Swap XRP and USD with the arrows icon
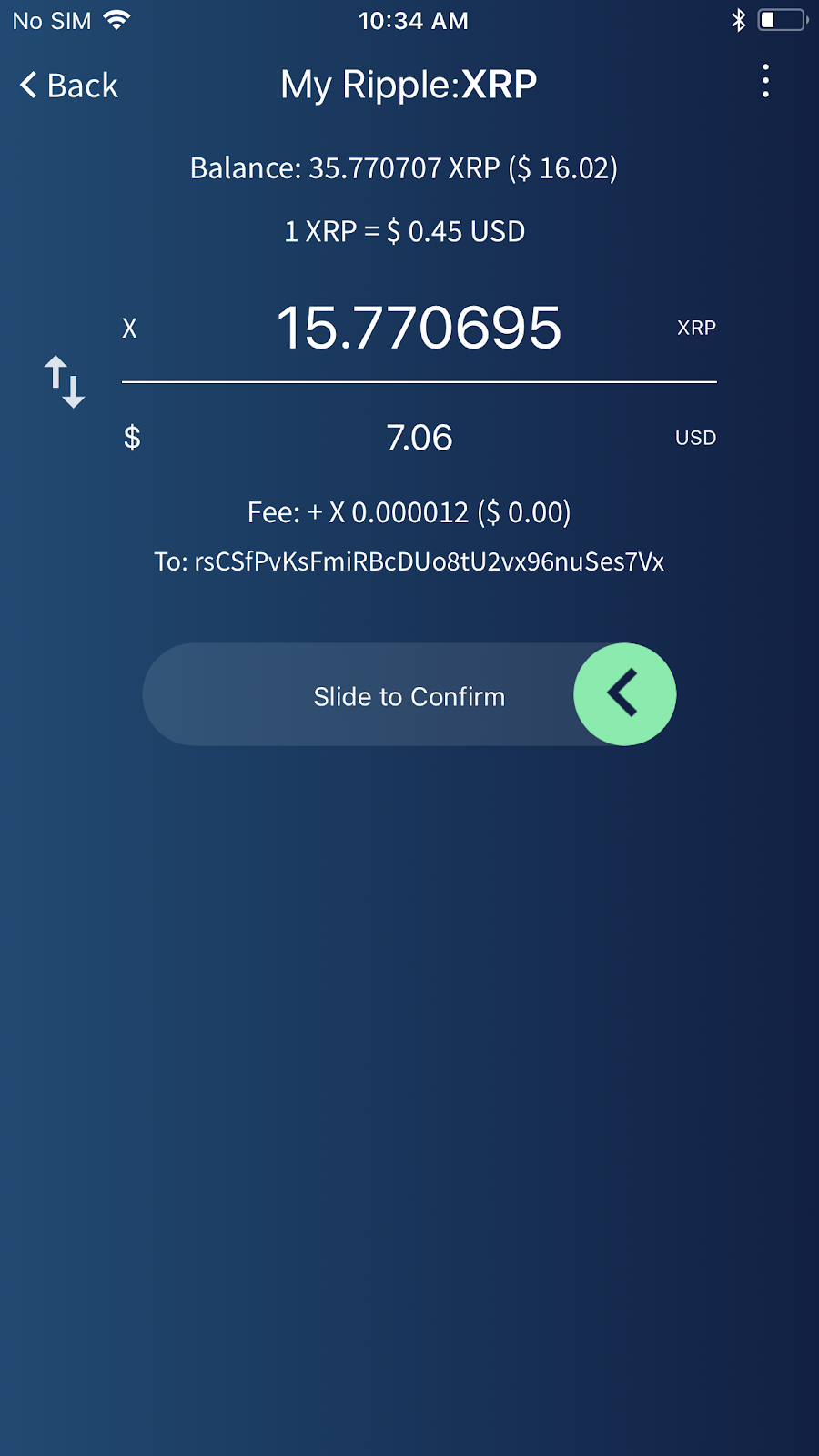Image resolution: width=819 pixels, height=1456 pixels. point(65,381)
